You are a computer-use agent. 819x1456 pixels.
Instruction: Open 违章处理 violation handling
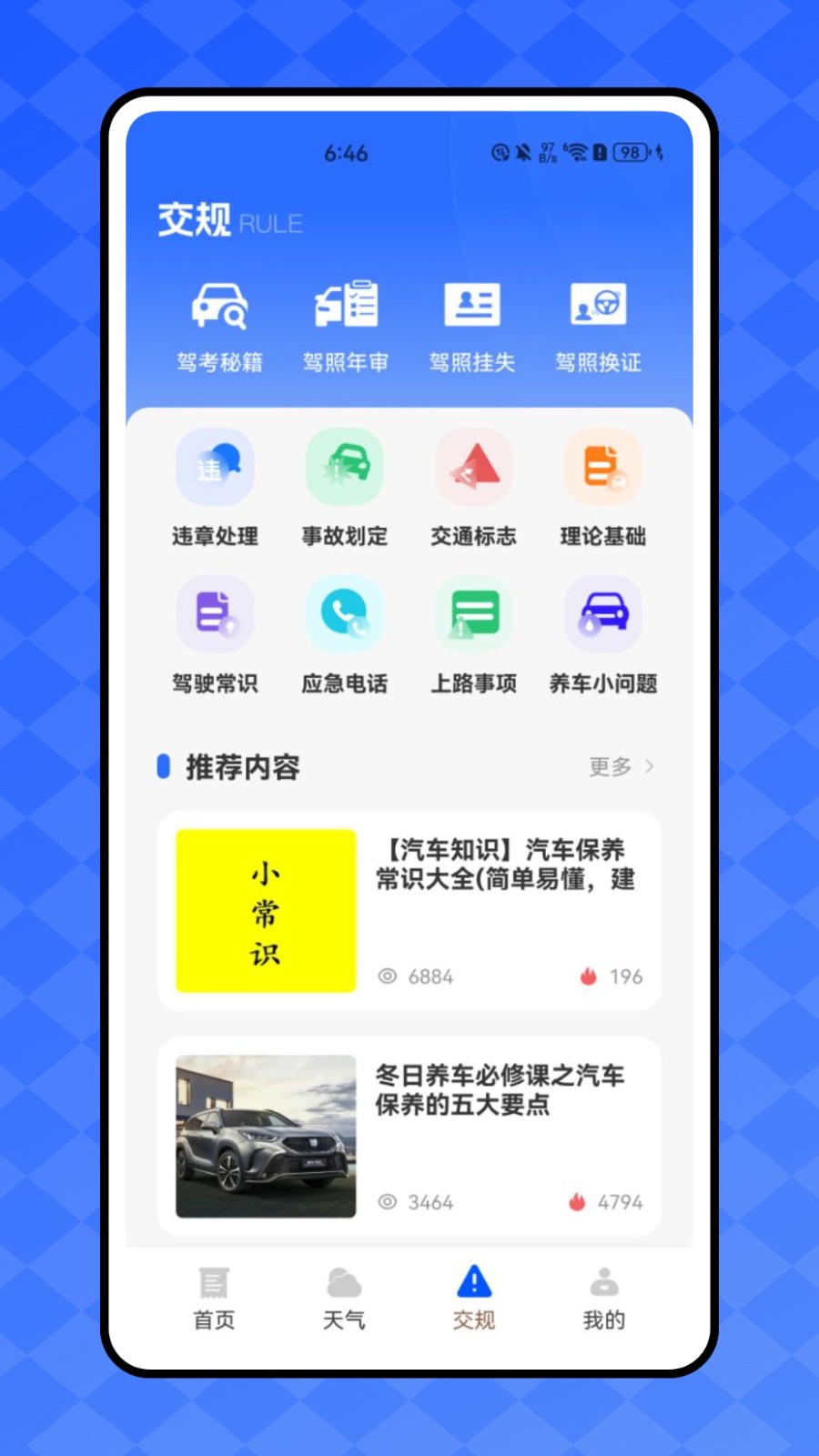215,488
